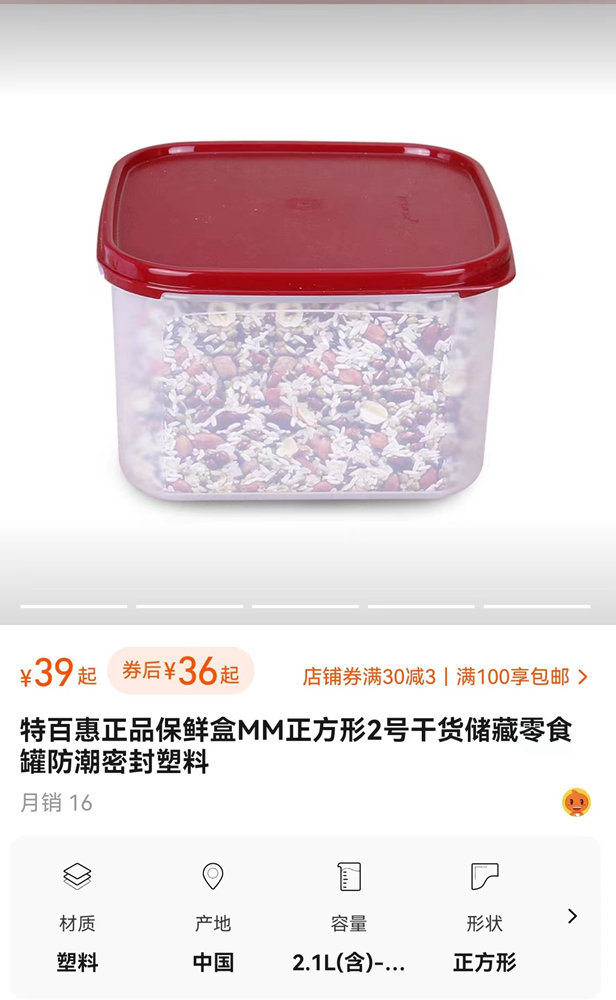Tap the orange emoji icon beside 月销
This screenshot has height=1000, width=616.
click(x=576, y=802)
